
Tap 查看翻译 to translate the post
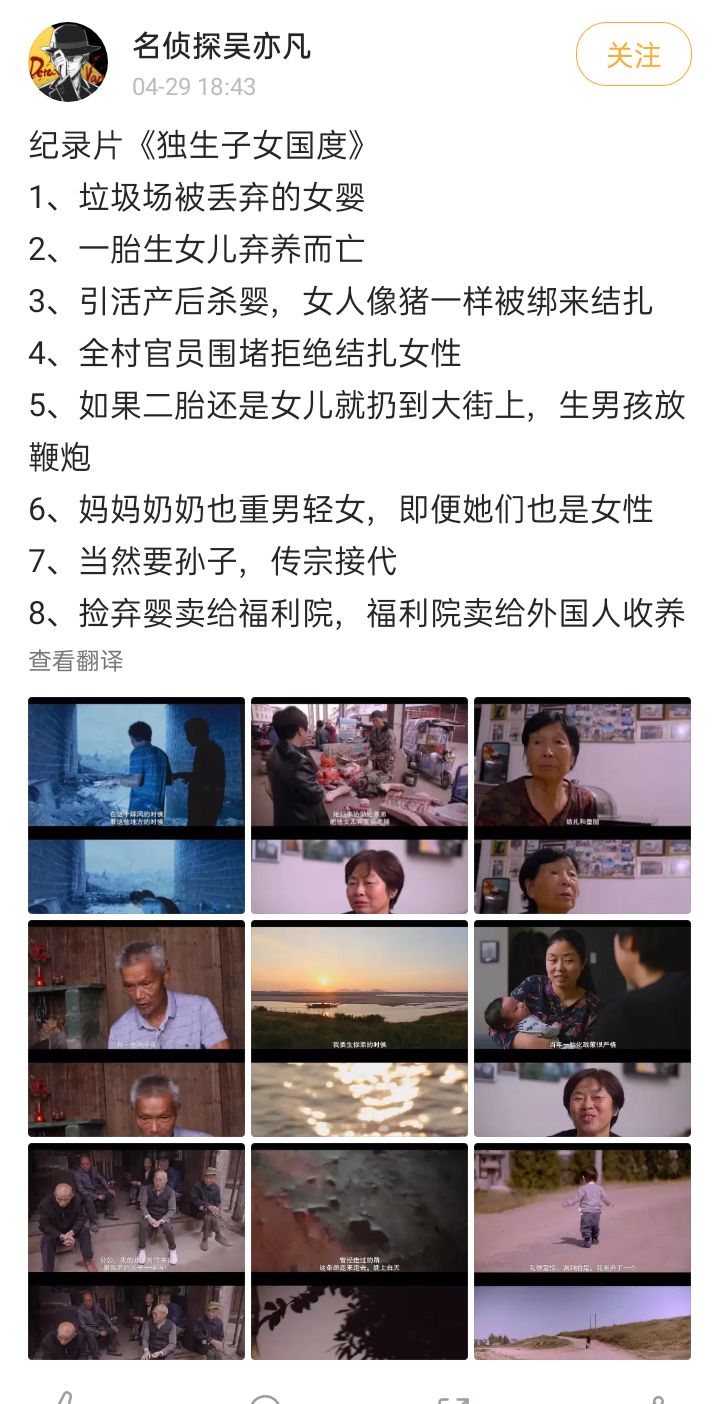(76, 660)
